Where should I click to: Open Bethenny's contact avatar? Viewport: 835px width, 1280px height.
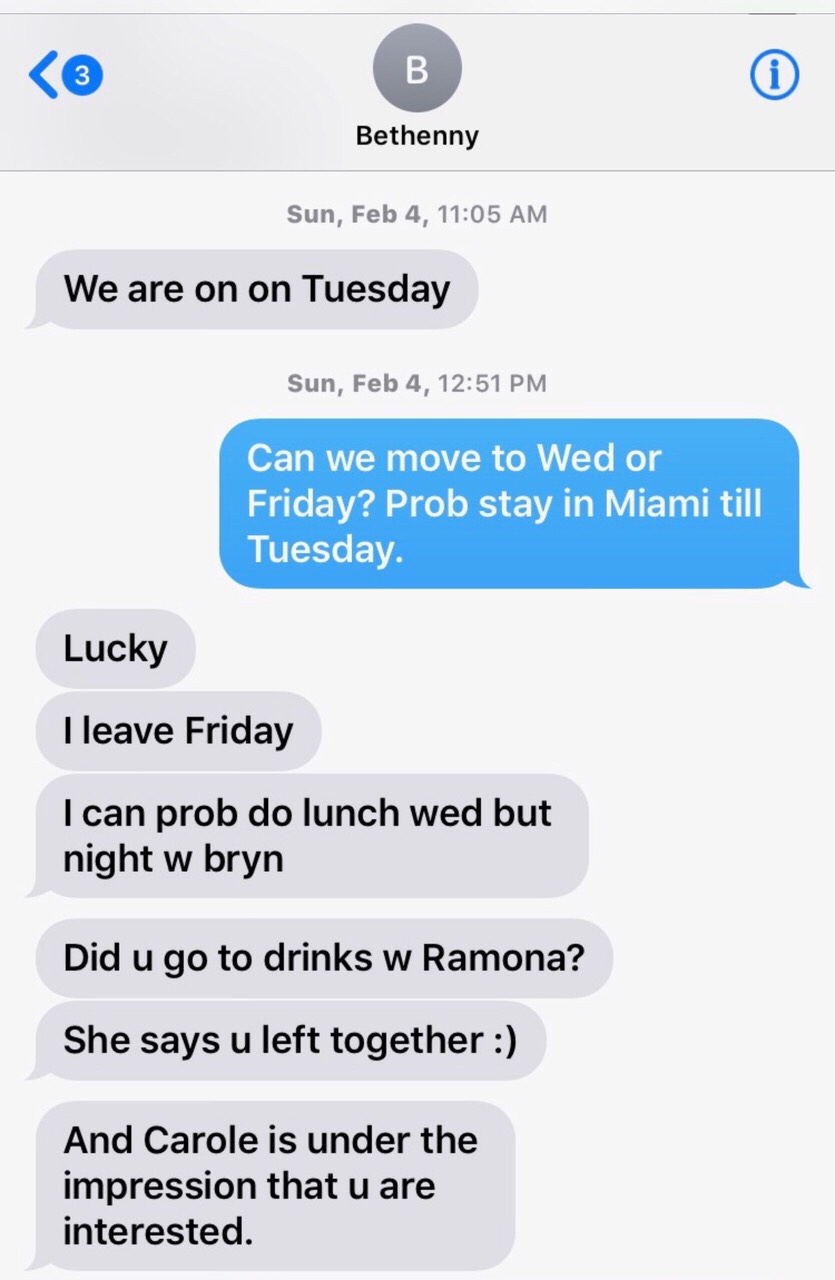coord(417,70)
